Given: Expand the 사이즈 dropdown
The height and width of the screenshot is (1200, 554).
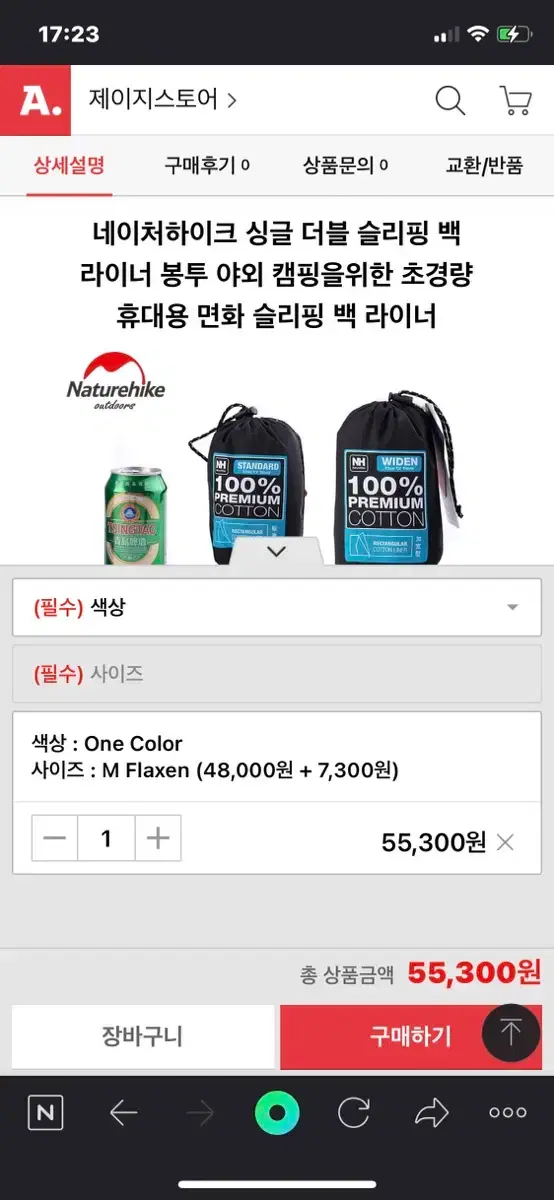Looking at the screenshot, I should tap(277, 674).
